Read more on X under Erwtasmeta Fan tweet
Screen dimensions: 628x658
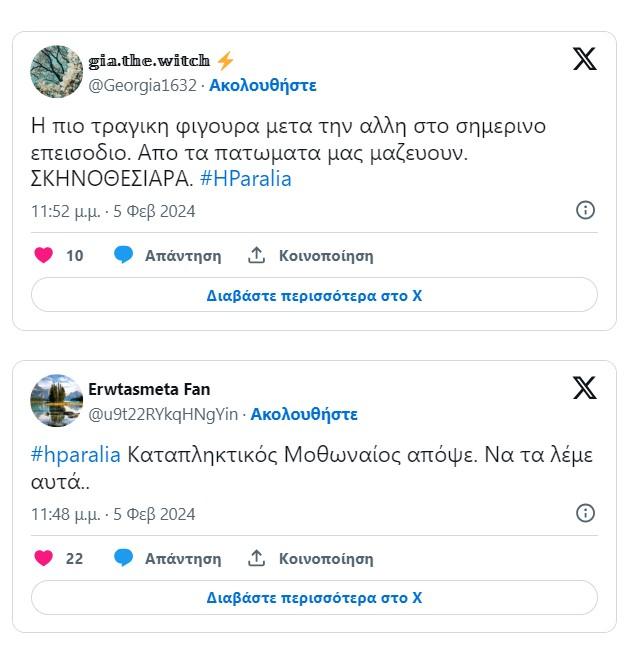pyautogui.click(x=314, y=598)
